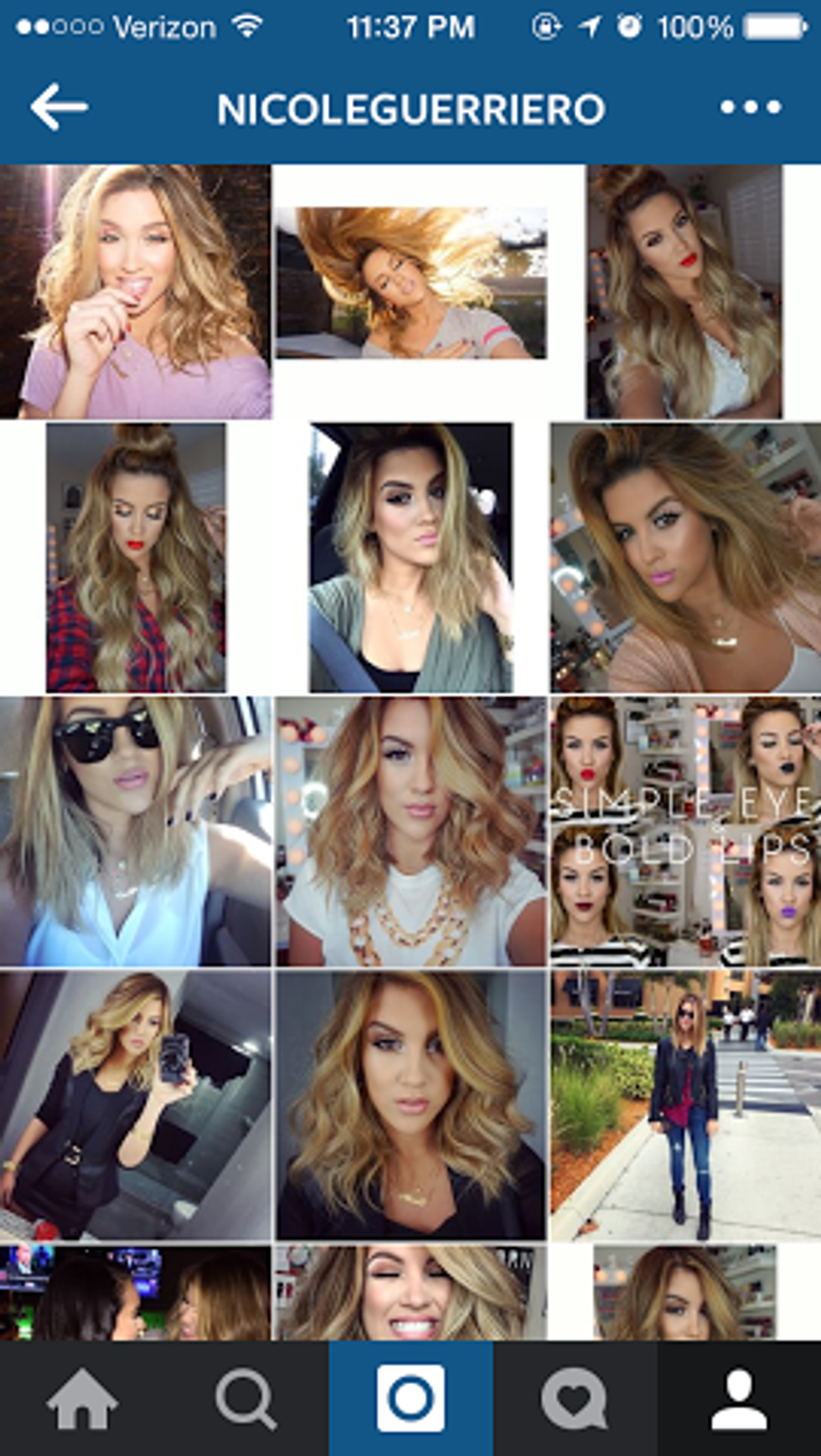Open the Search tab
Screen dimensions: 821x1456
[245, 1398]
